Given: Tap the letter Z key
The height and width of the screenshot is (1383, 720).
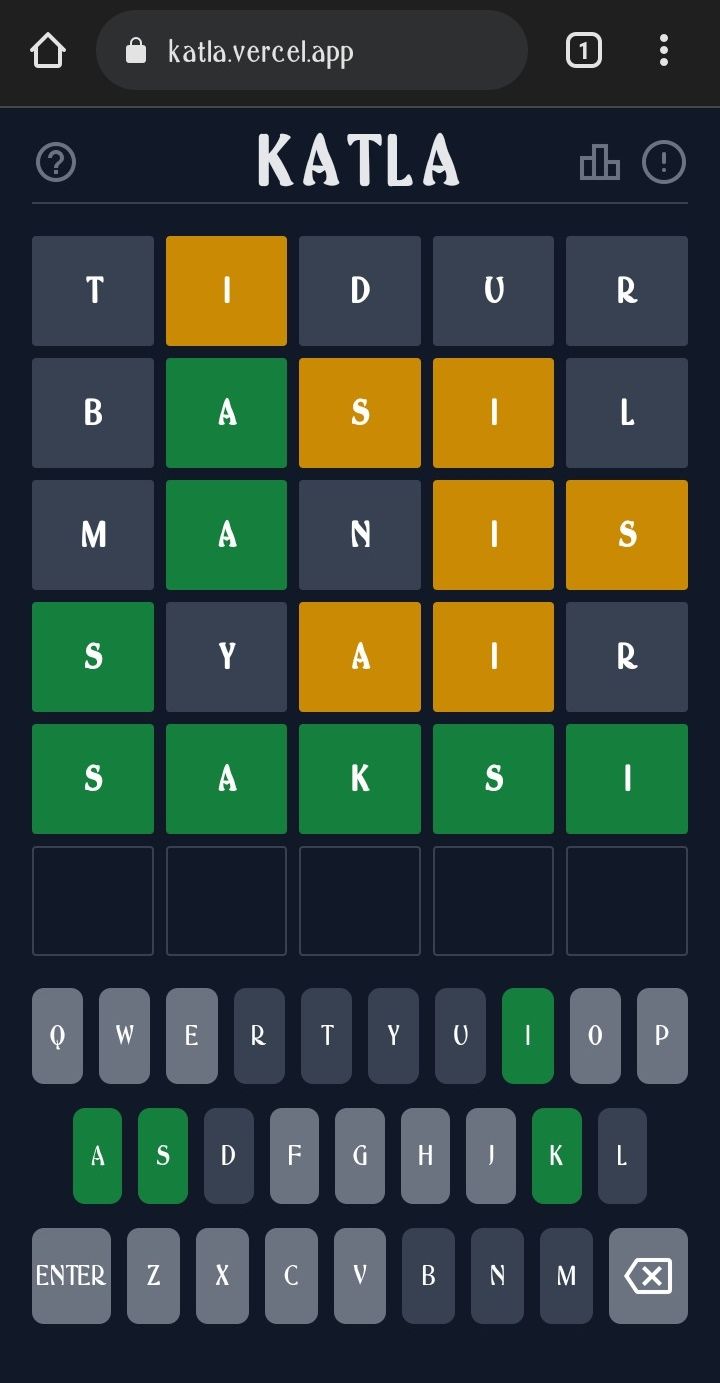Looking at the screenshot, I should point(153,1276).
